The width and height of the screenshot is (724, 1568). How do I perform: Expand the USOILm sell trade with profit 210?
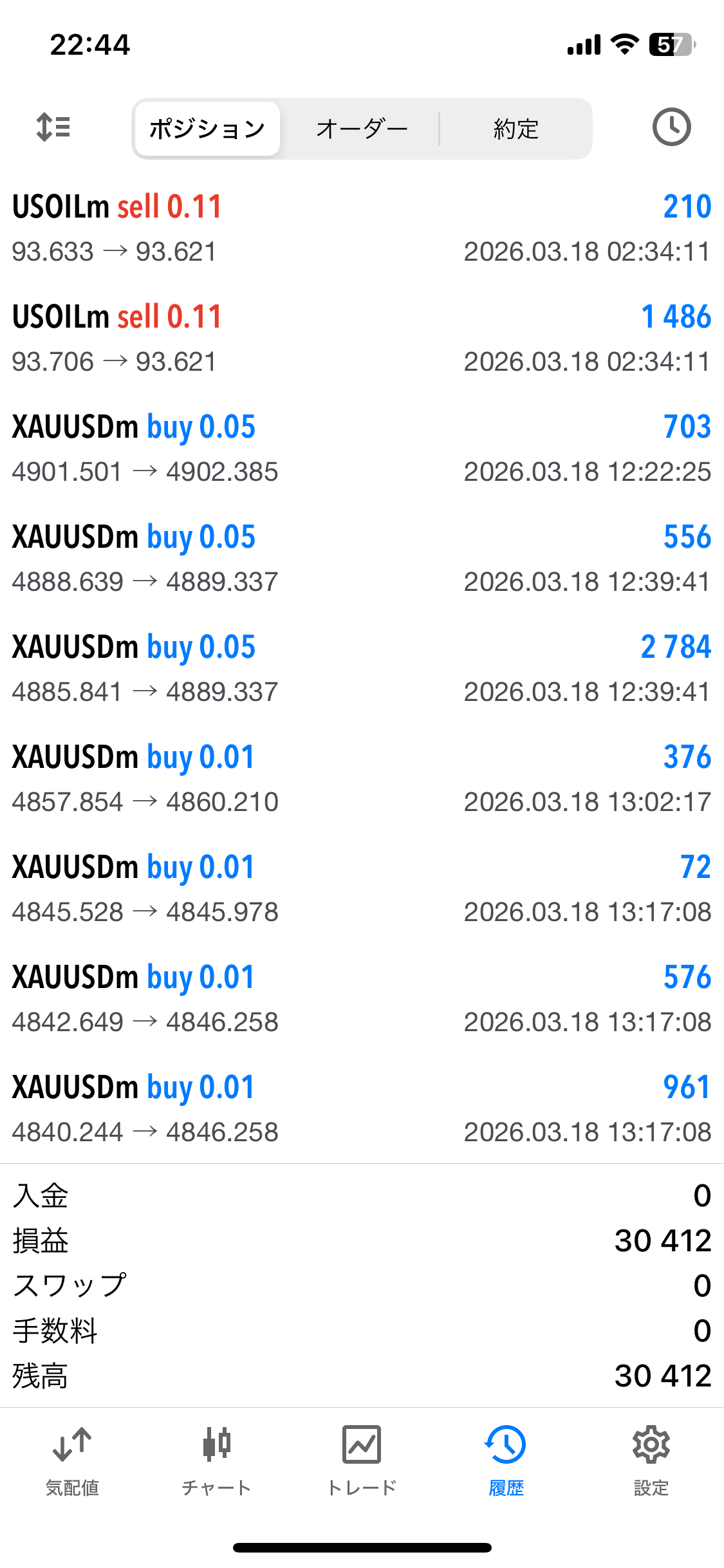(x=362, y=229)
